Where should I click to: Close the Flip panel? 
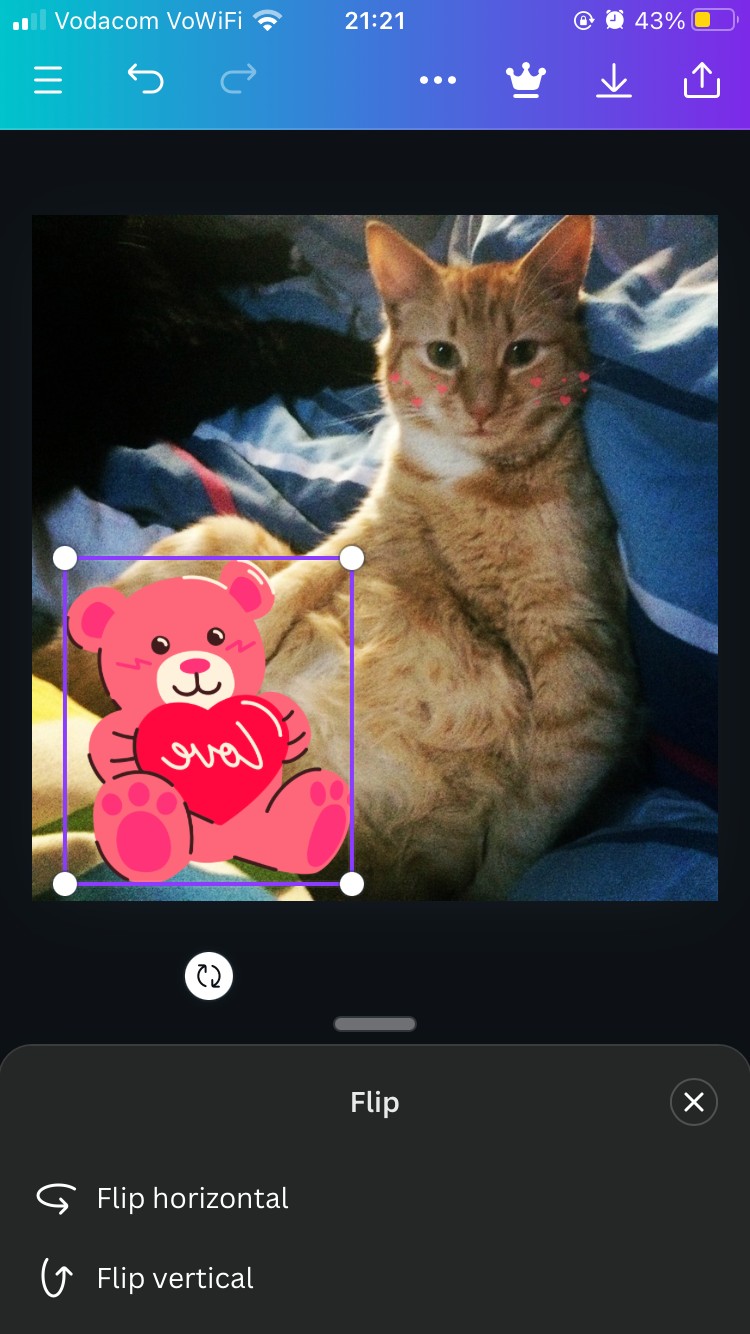coord(693,1102)
